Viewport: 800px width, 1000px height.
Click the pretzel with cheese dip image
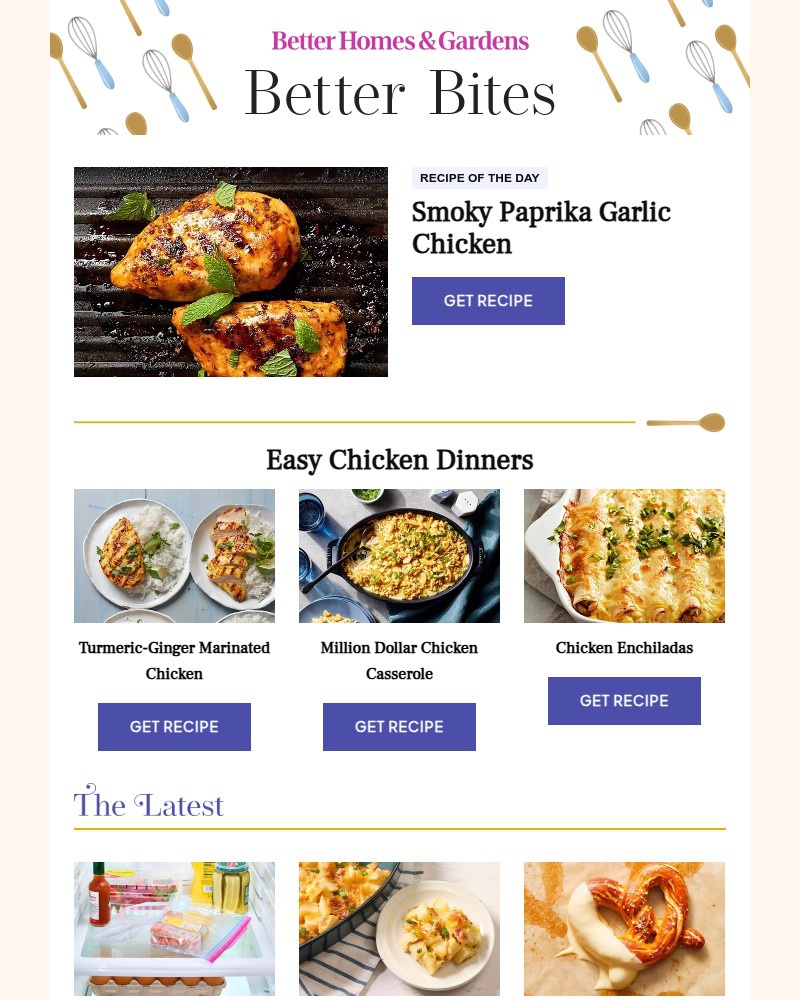[x=624, y=928]
